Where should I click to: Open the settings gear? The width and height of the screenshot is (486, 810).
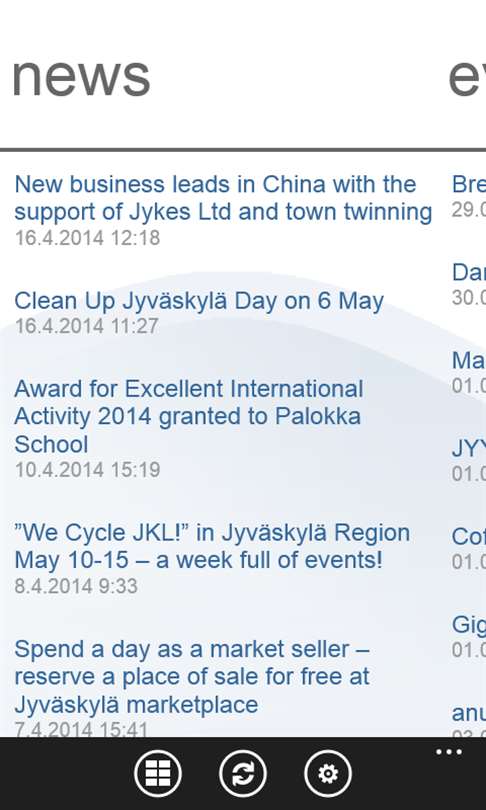click(328, 774)
